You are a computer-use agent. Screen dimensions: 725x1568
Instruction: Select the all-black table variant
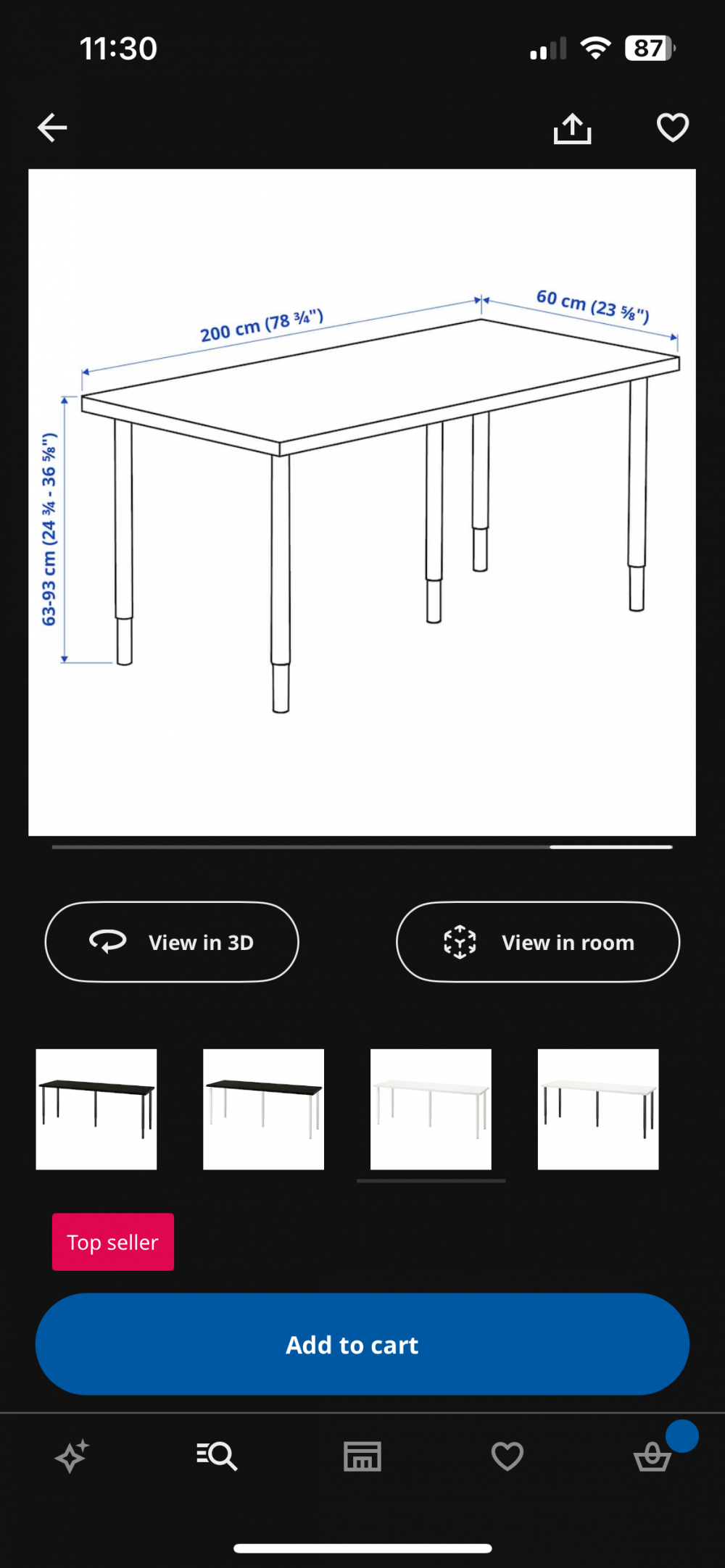[96, 1109]
